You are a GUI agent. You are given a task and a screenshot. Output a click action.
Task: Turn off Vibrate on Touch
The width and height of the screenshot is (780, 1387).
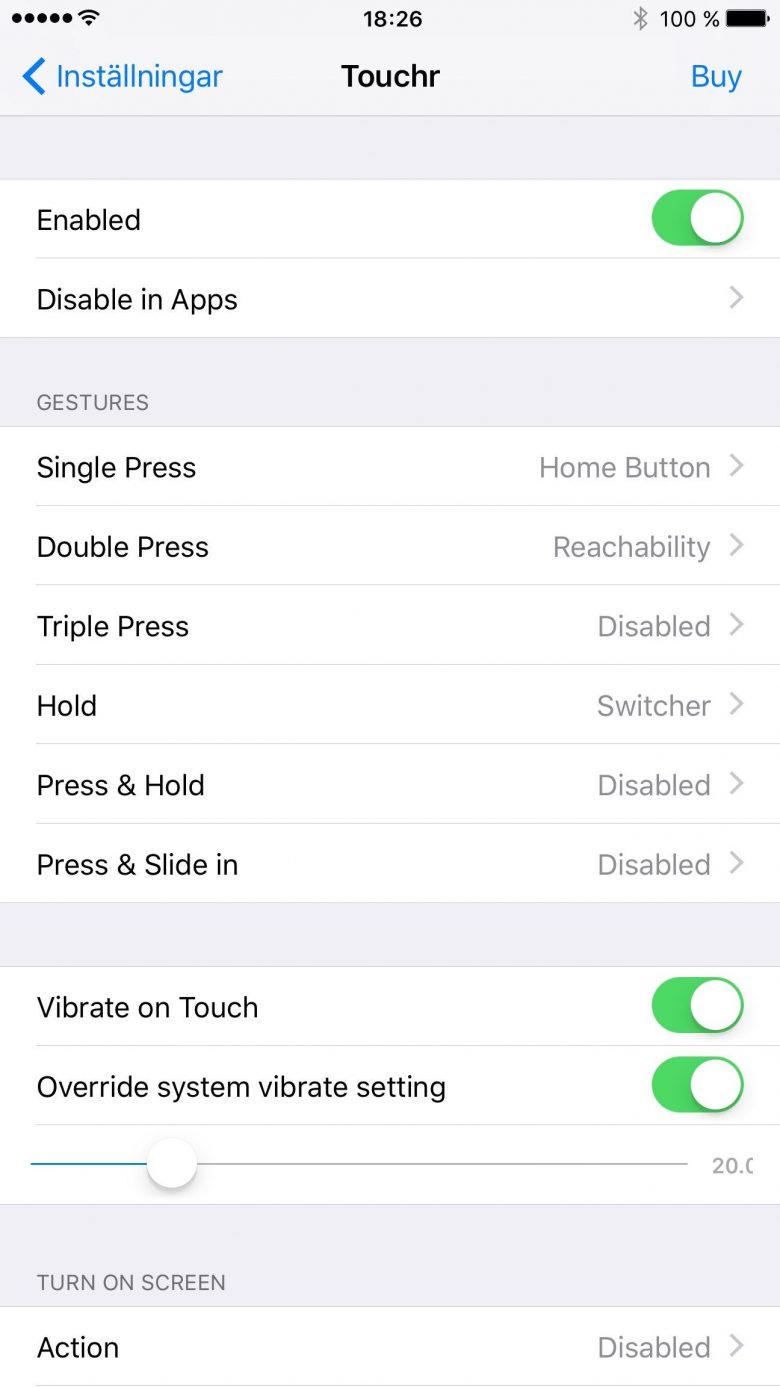coord(697,1006)
